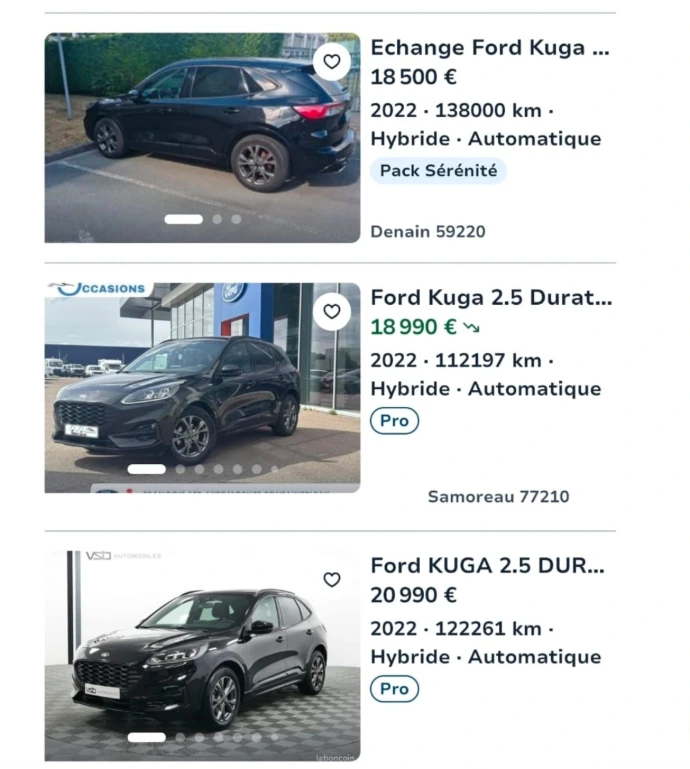This screenshot has width=690, height=769.
Task: Favorite the Ford Kuga 2.5 Durat 18 990 € ad
Action: (332, 311)
